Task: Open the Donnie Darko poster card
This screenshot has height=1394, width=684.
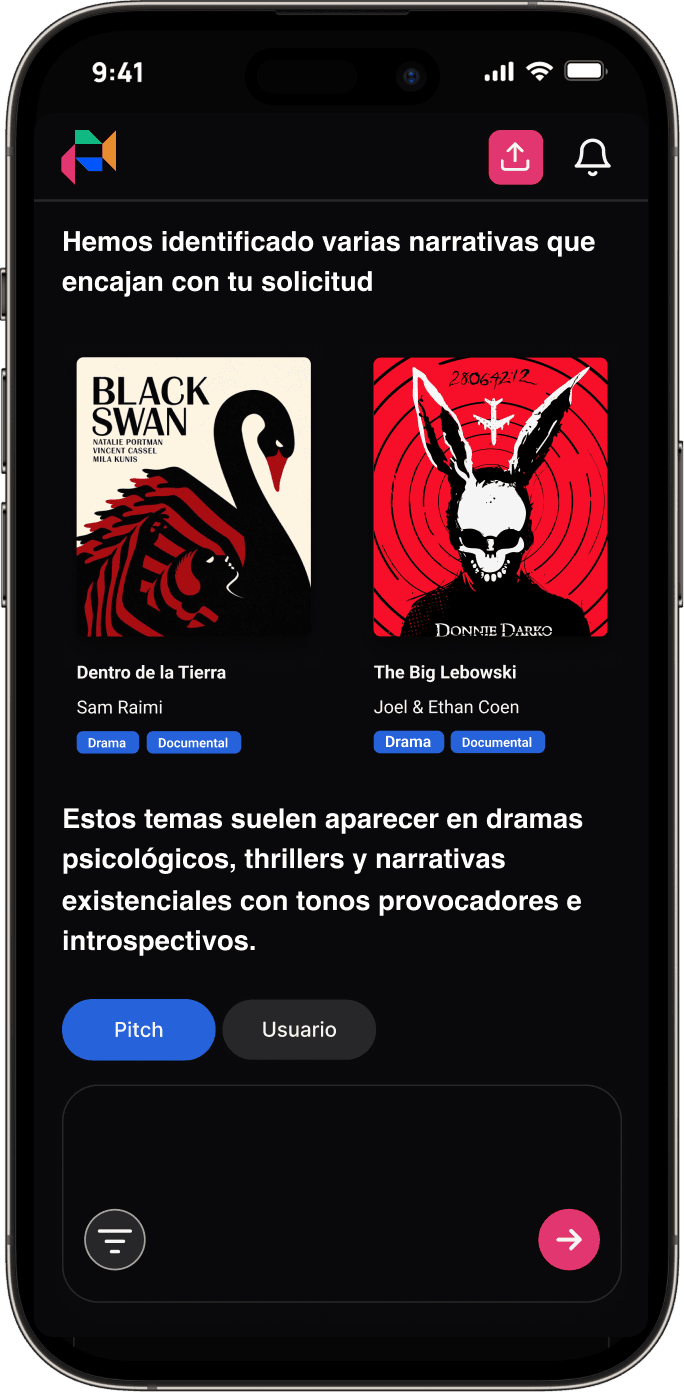Action: (x=490, y=497)
